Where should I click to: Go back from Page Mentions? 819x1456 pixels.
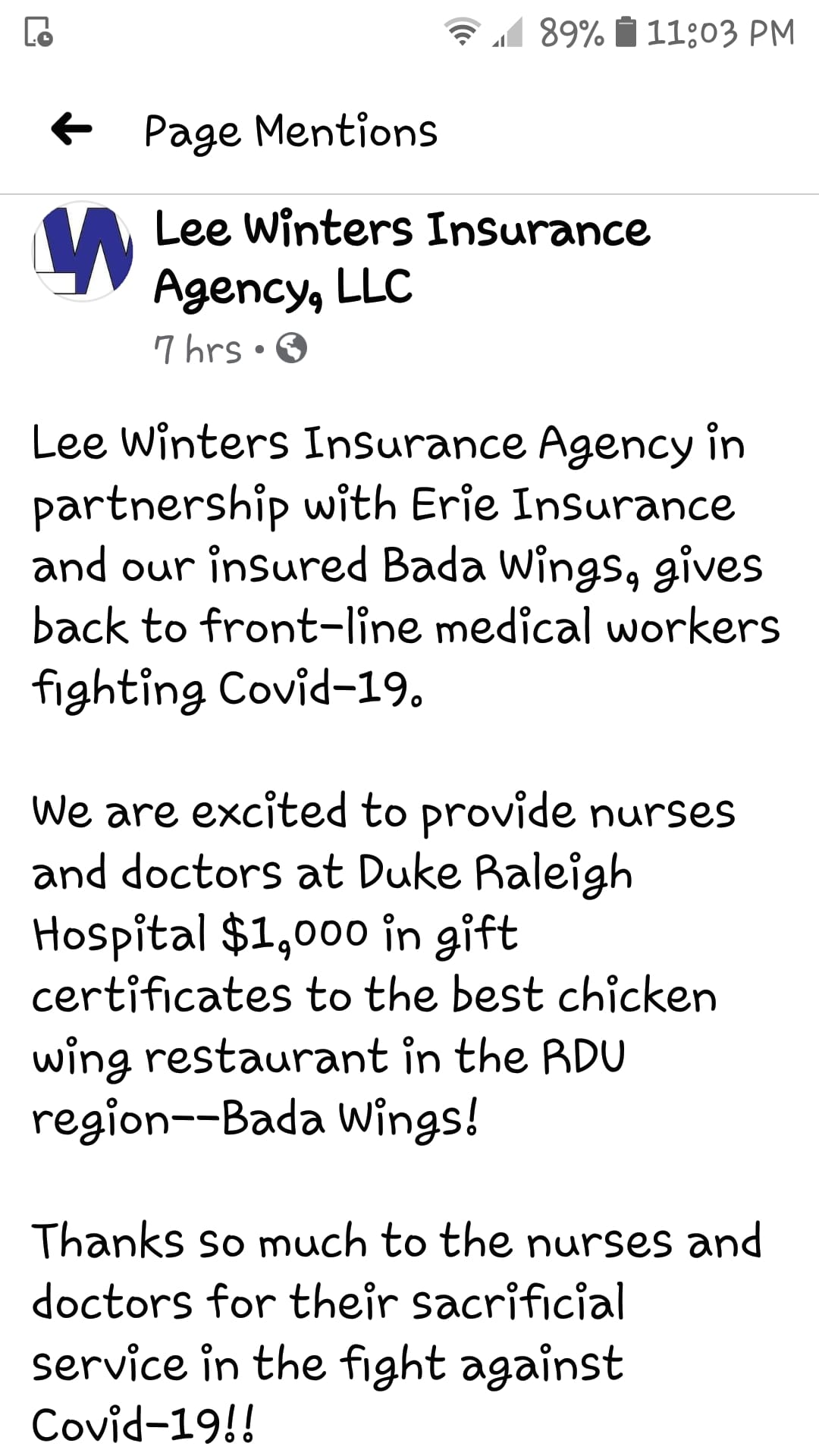tap(71, 129)
